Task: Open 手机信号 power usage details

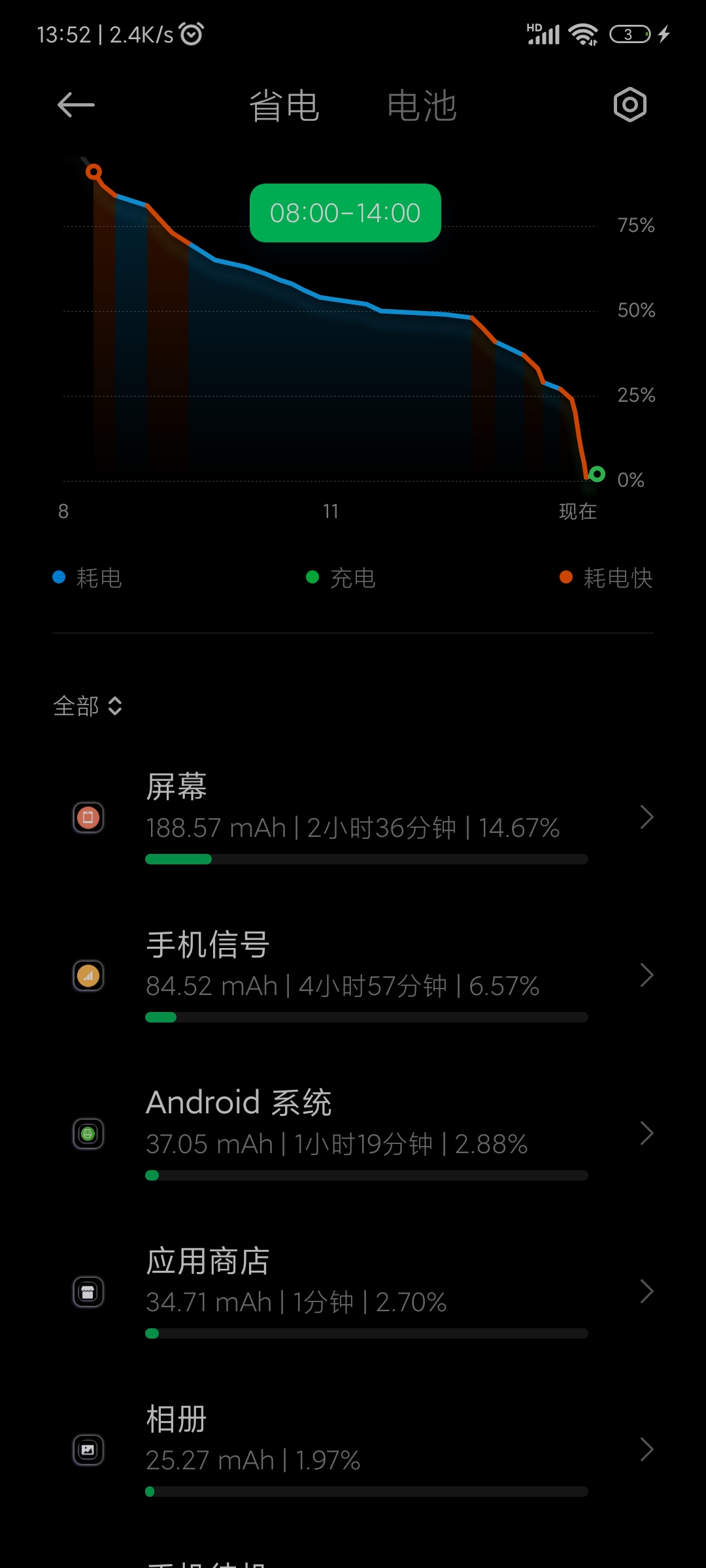Action: (353, 975)
